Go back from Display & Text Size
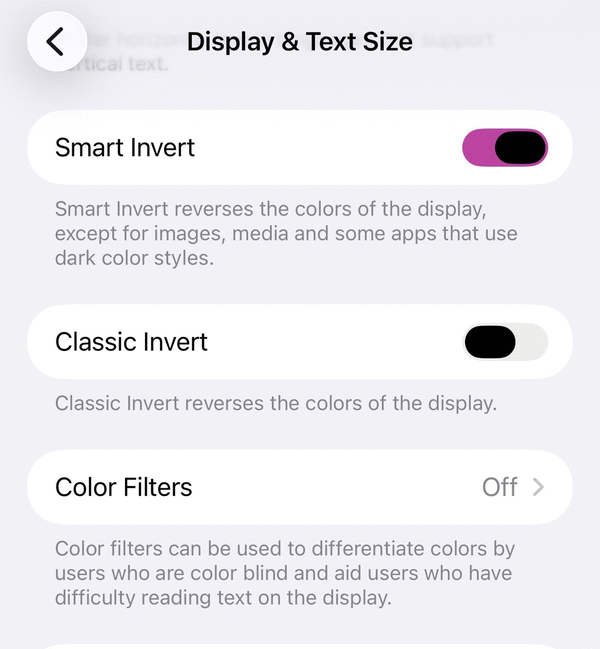The image size is (600, 649). point(57,42)
